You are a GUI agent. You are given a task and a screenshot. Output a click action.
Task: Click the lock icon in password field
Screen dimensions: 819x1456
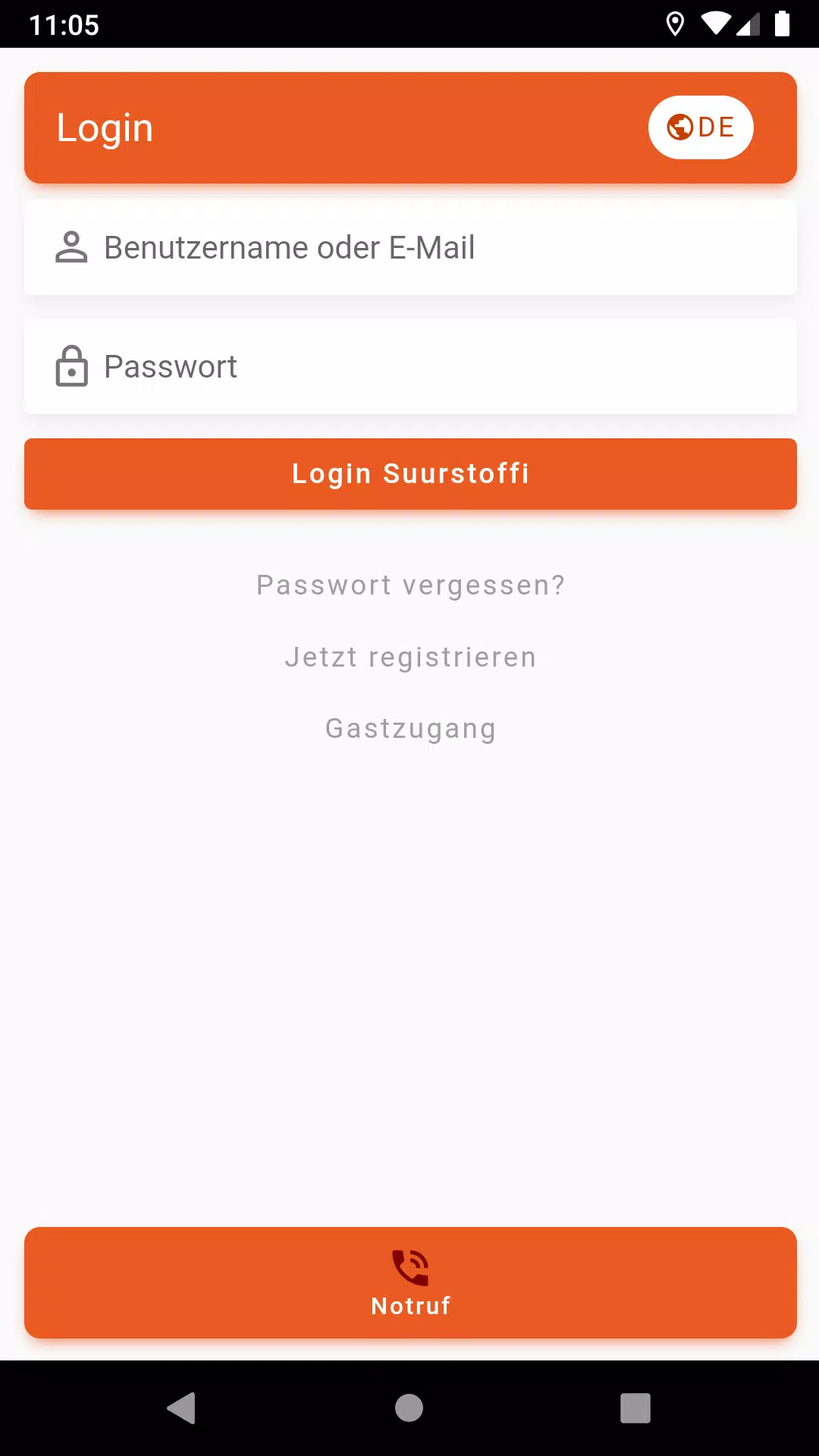(71, 366)
